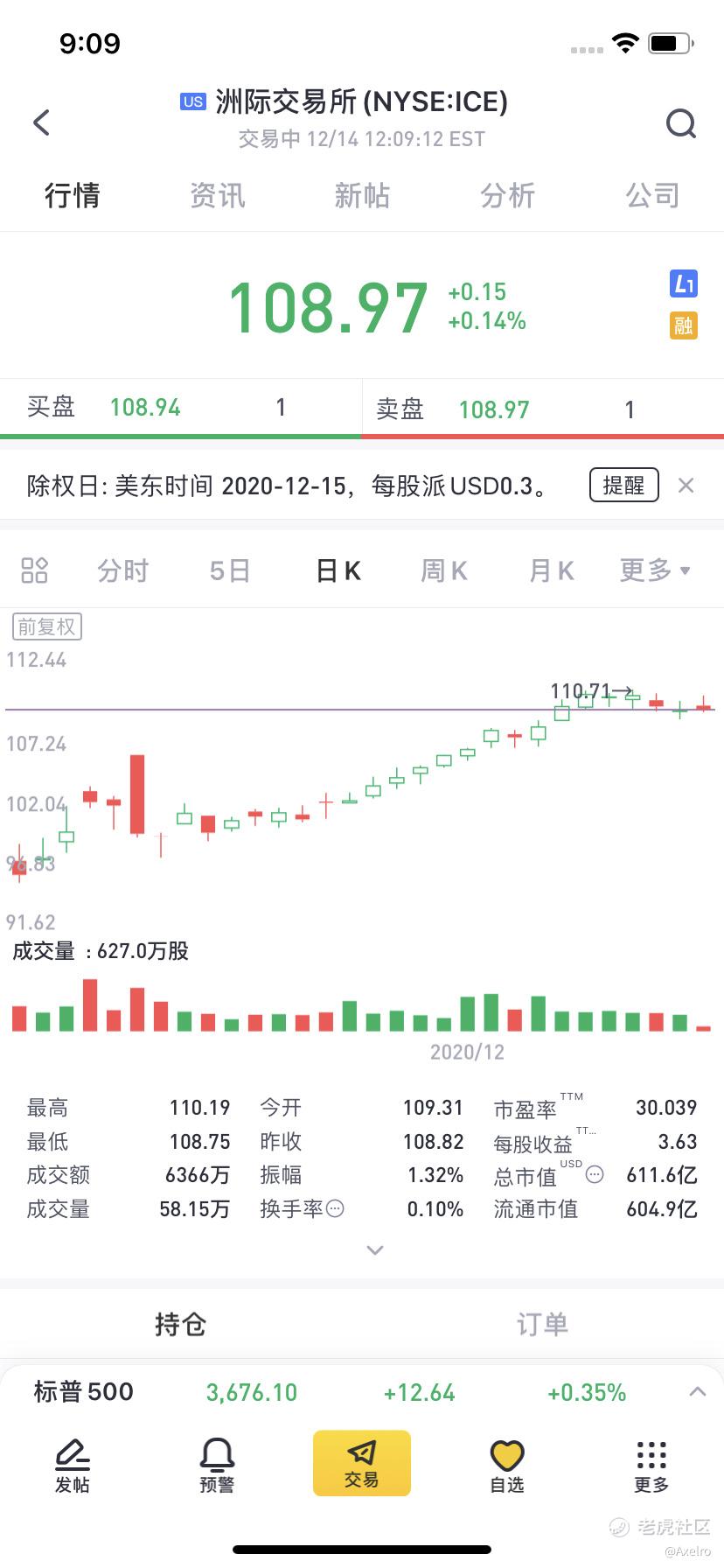Select the 分析 tab
This screenshot has height=1568, width=724.
507,195
